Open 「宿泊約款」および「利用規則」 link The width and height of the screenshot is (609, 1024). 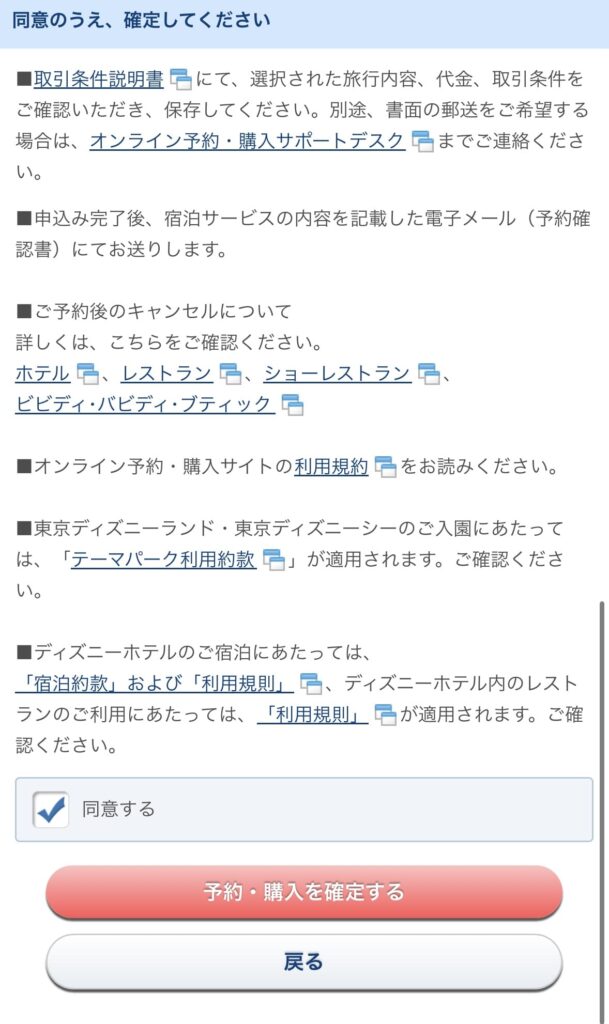pyautogui.click(x=155, y=684)
